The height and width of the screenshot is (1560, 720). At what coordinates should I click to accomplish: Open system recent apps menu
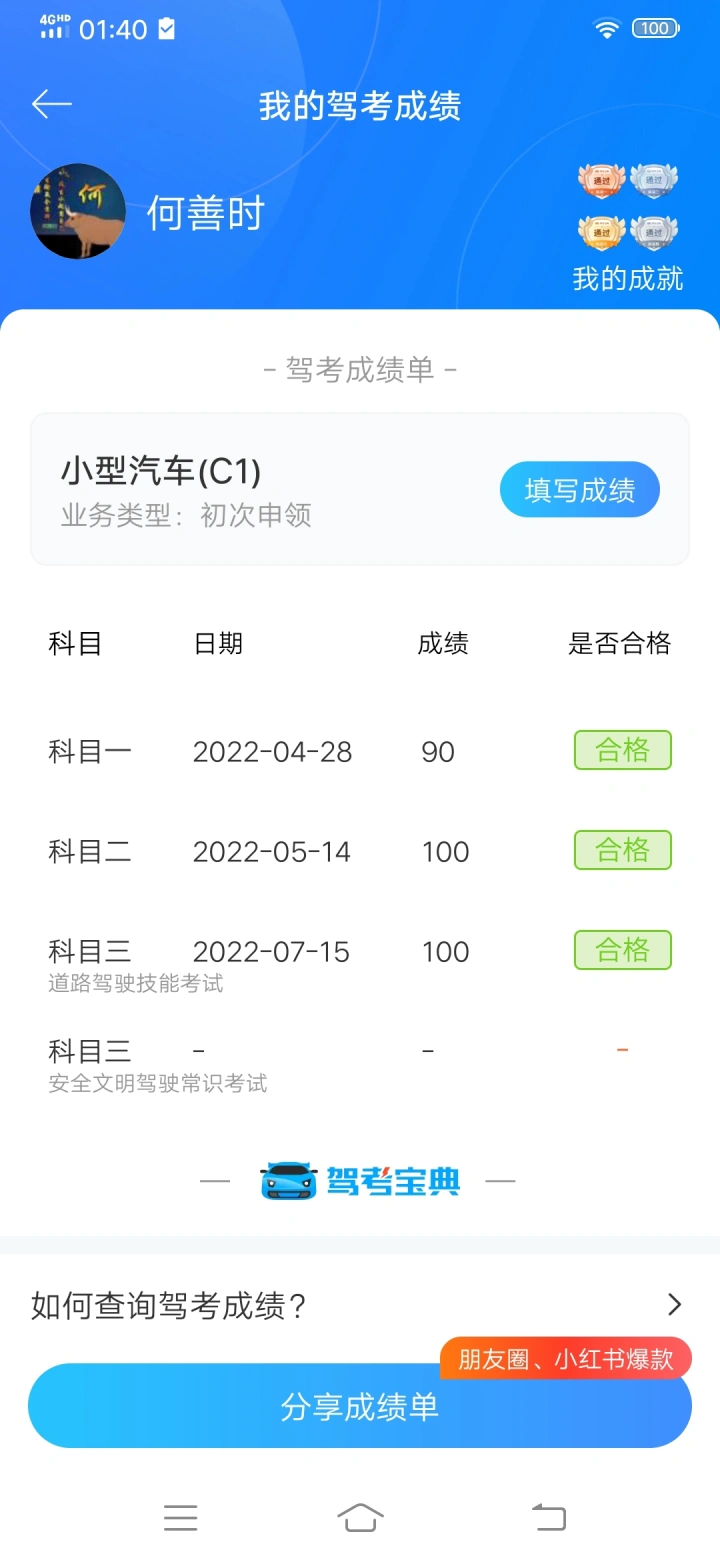coord(181,1518)
